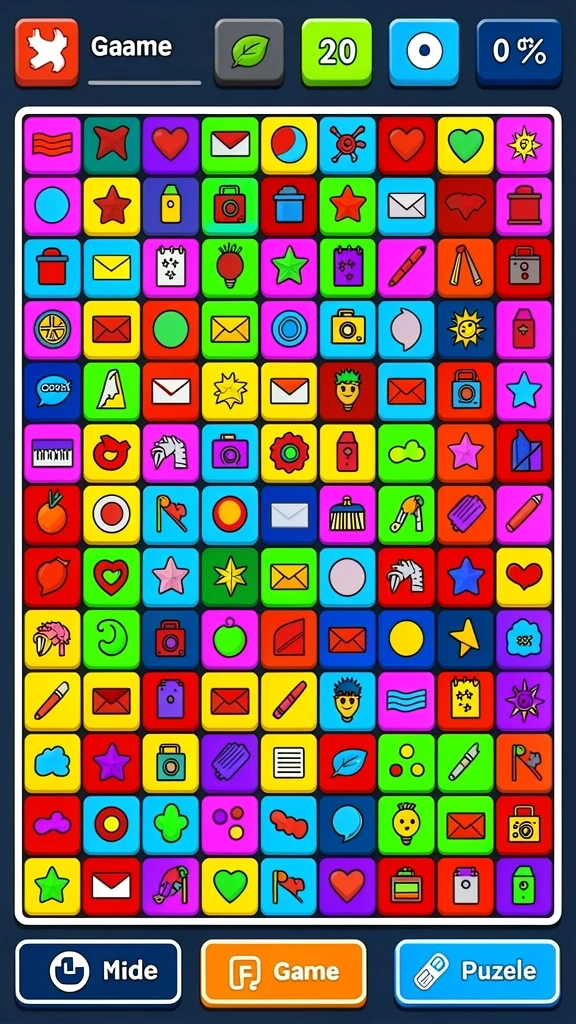576x1024 pixels.
Task: Tap the red puzzle-piece icon button
Action: pos(46,52)
